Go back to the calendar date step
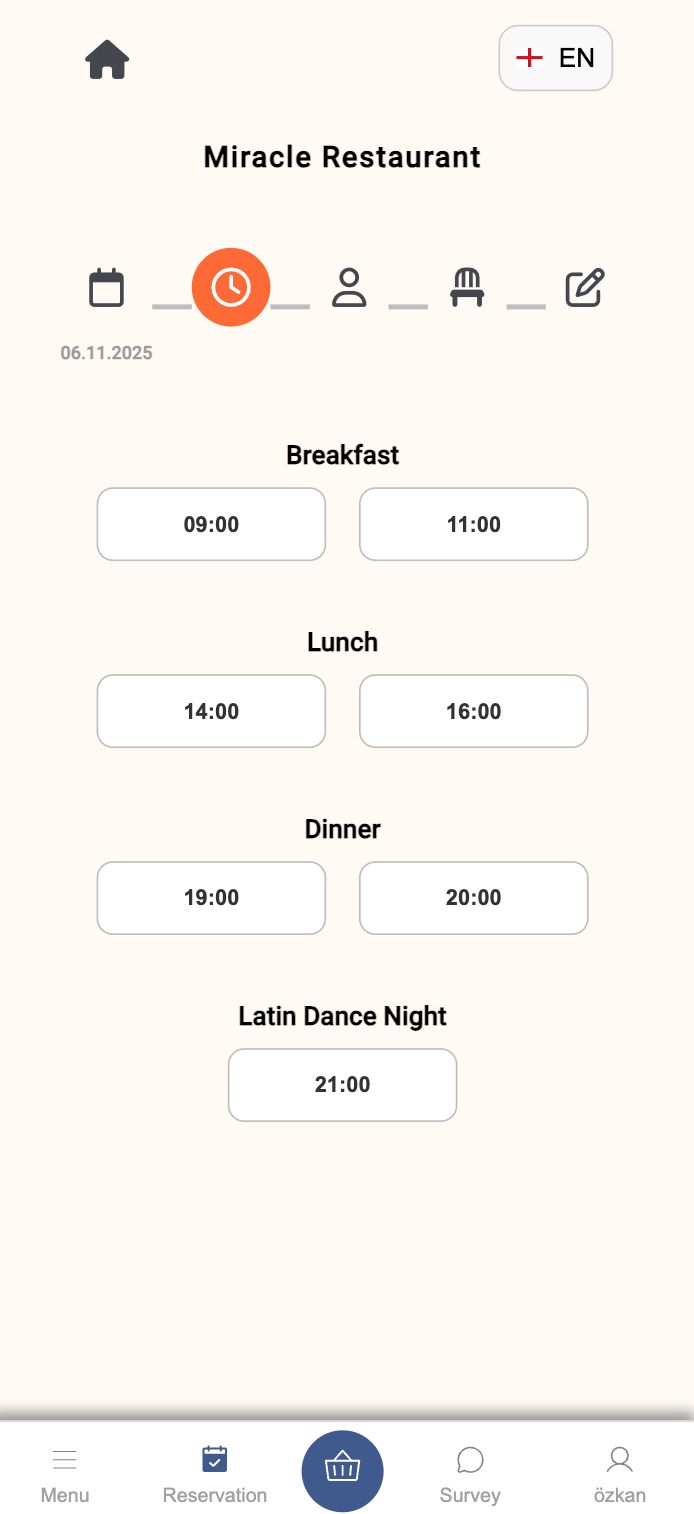 tap(106, 288)
